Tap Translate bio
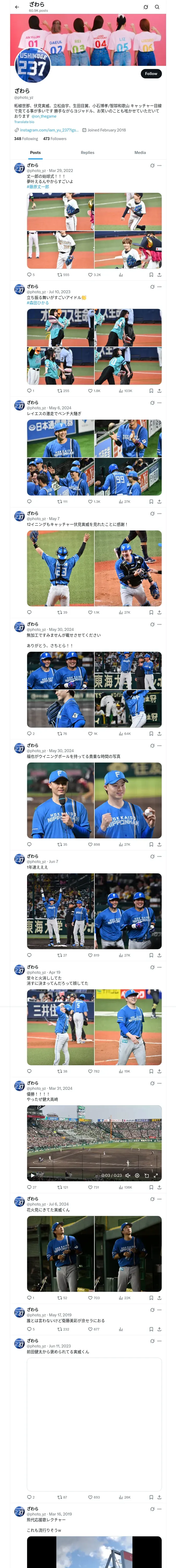Viewport: 176px width, 1568px height. pos(24,122)
